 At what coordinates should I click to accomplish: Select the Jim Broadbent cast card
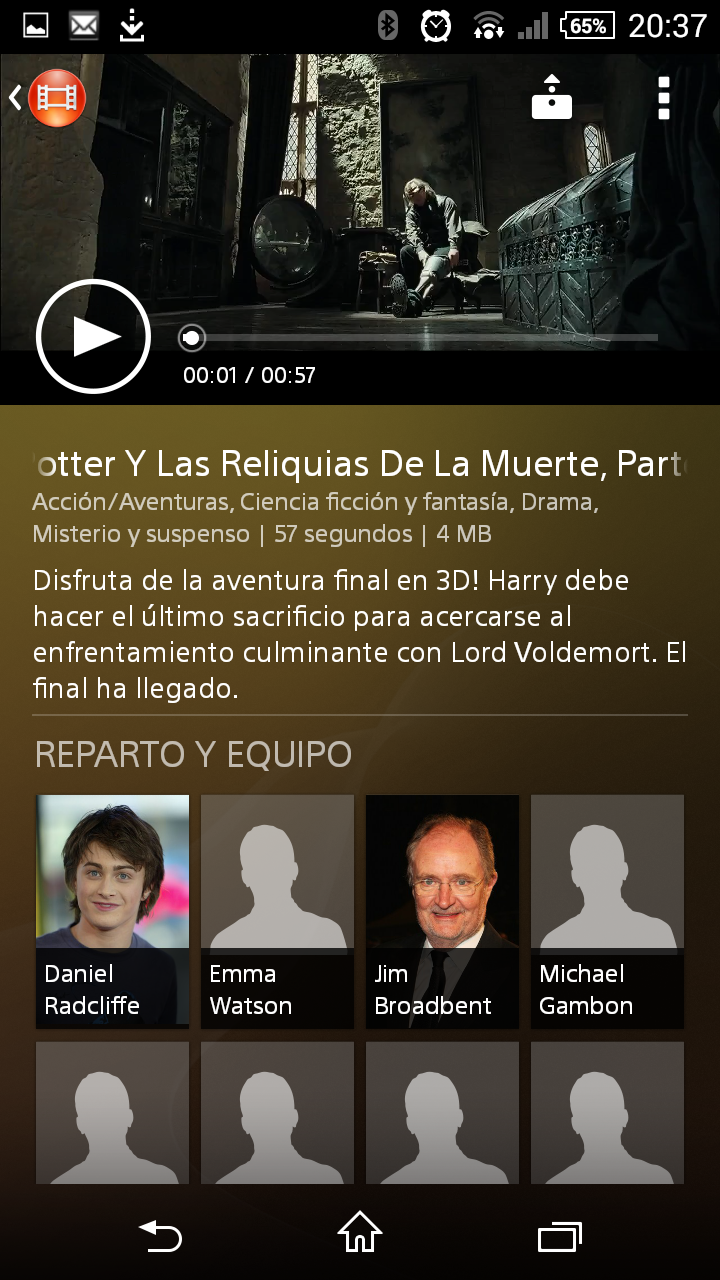[442, 910]
